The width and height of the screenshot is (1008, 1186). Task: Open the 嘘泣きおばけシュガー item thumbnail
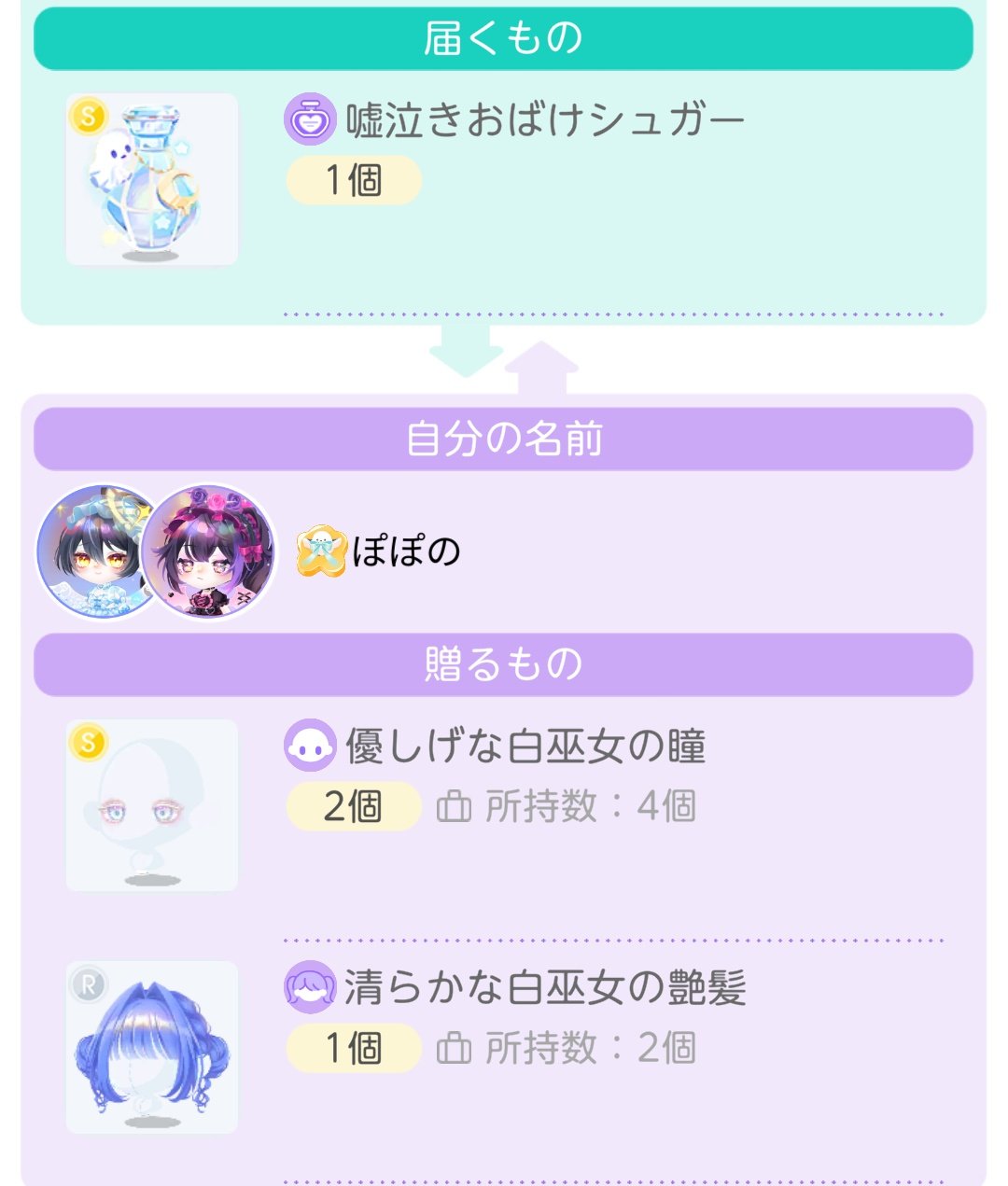[151, 179]
